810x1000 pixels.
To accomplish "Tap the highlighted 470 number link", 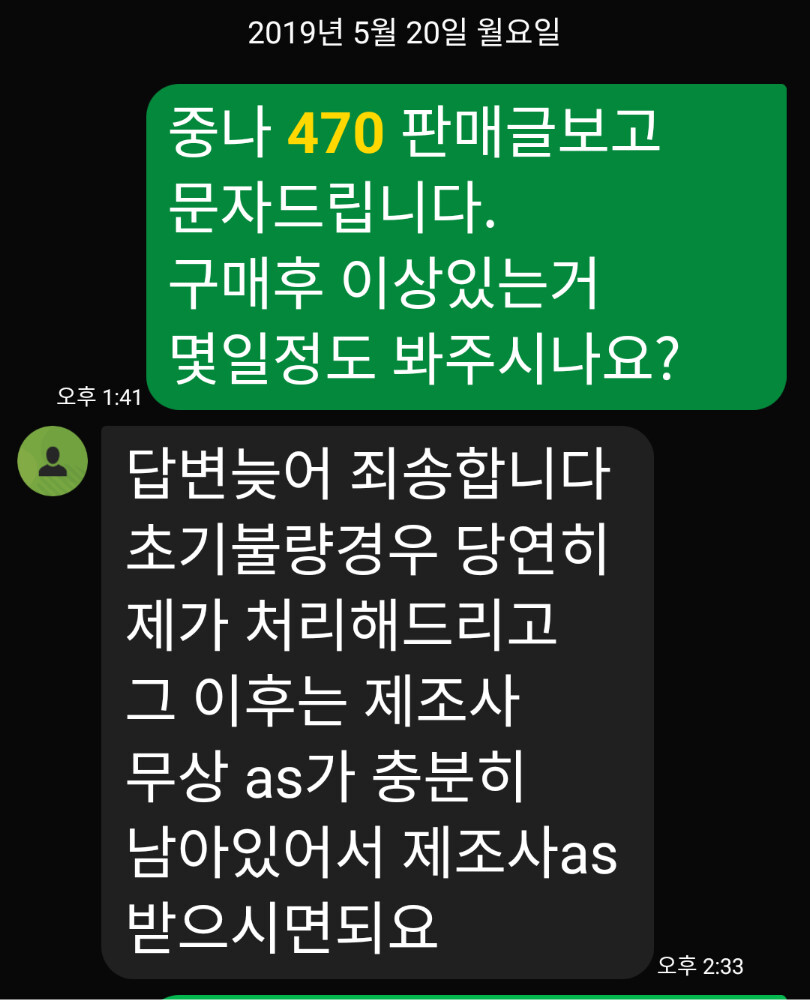I will coord(336,135).
